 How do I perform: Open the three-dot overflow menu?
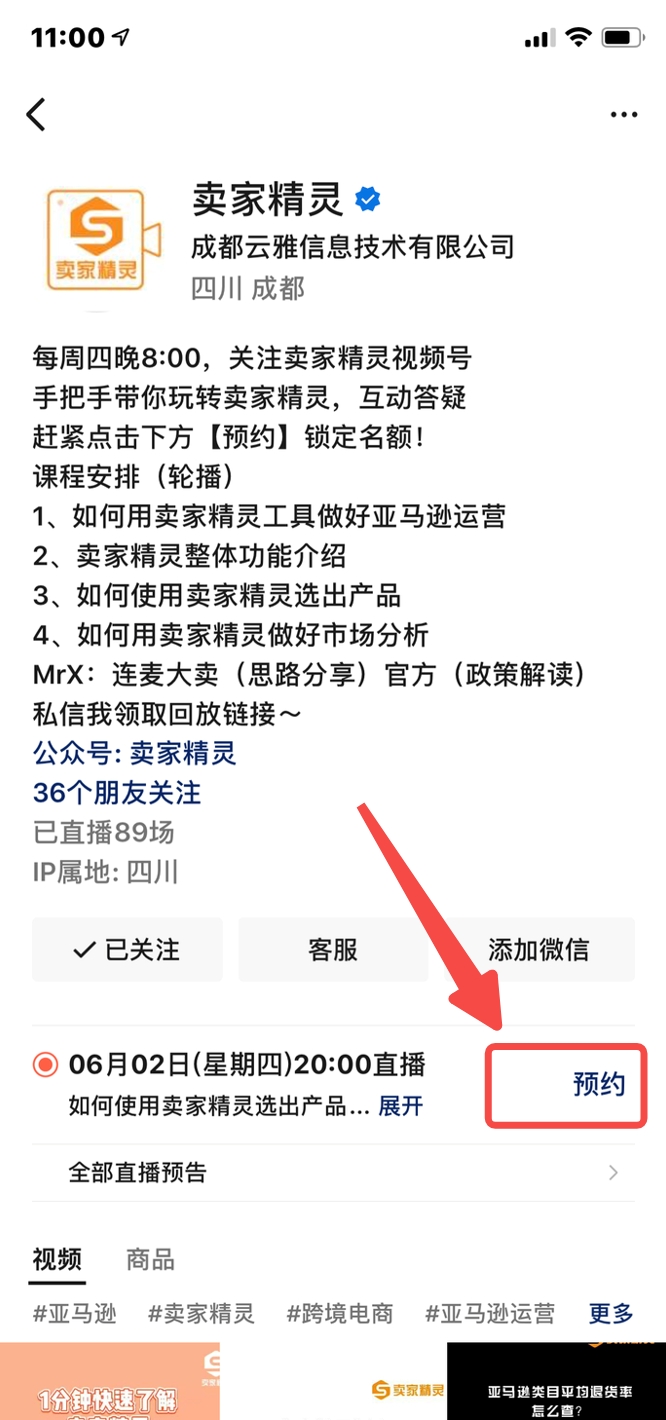(x=623, y=115)
